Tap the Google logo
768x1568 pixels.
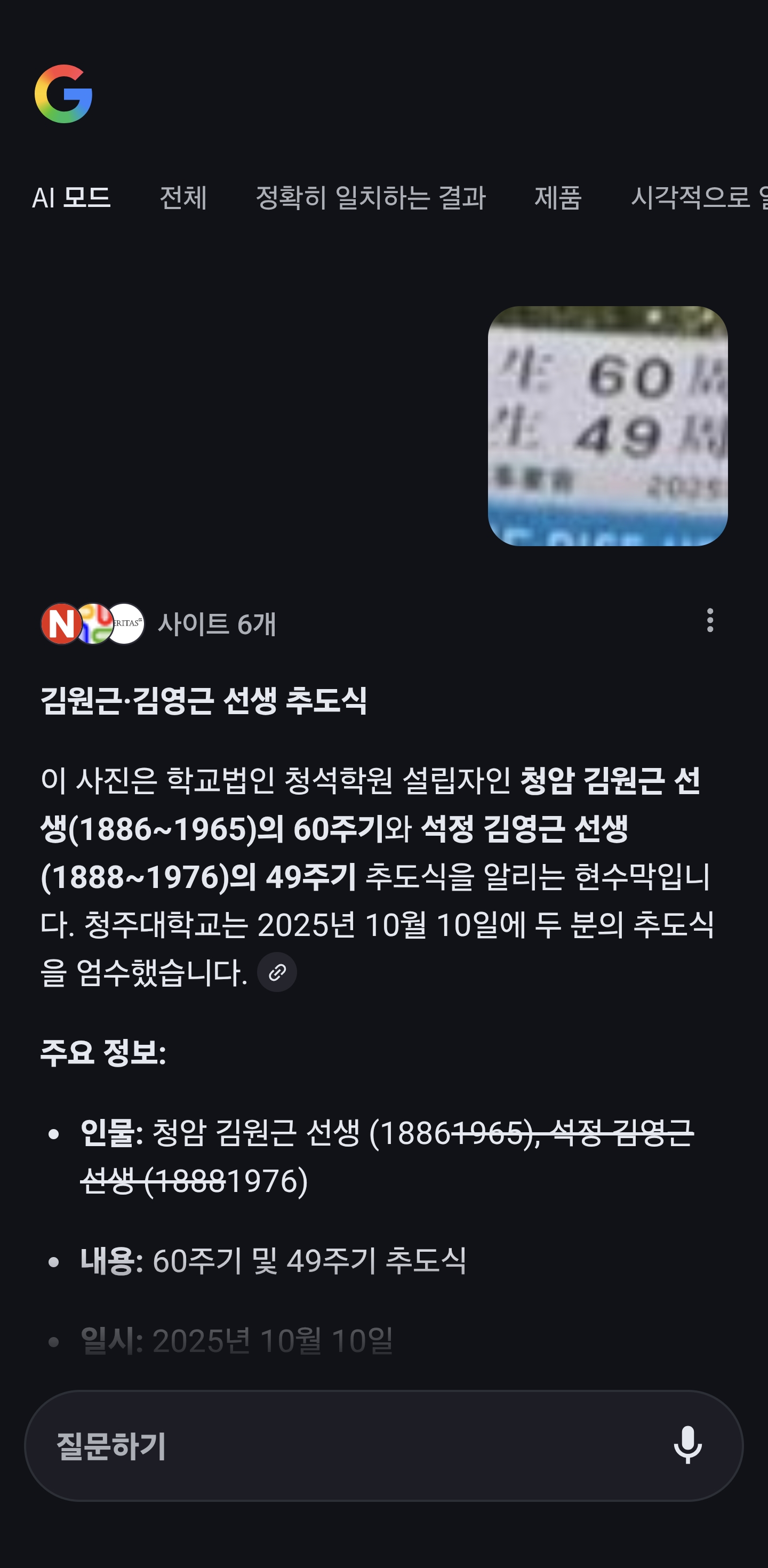[x=64, y=94]
